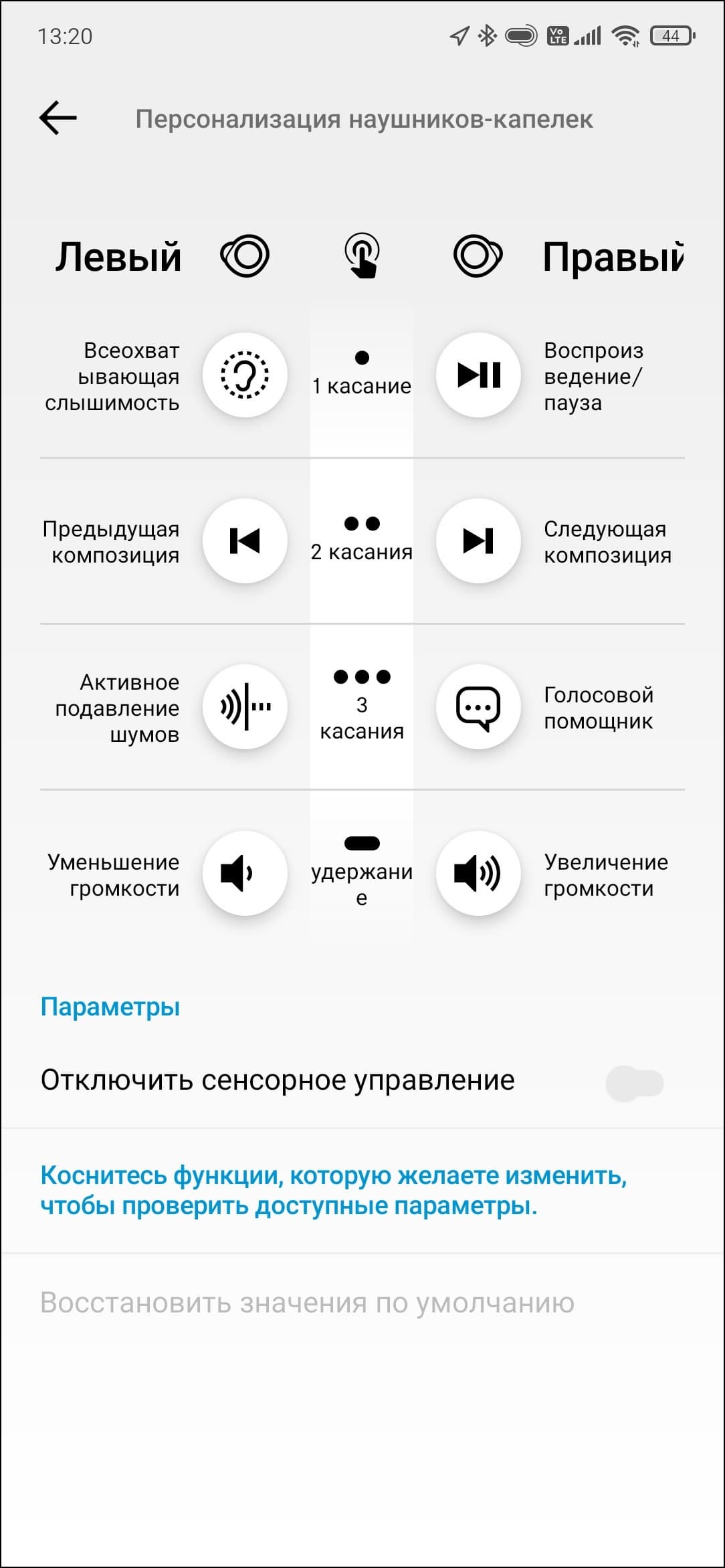Screen dimensions: 725x1568
Task: Change right earbud play/pause function
Action: click(478, 375)
